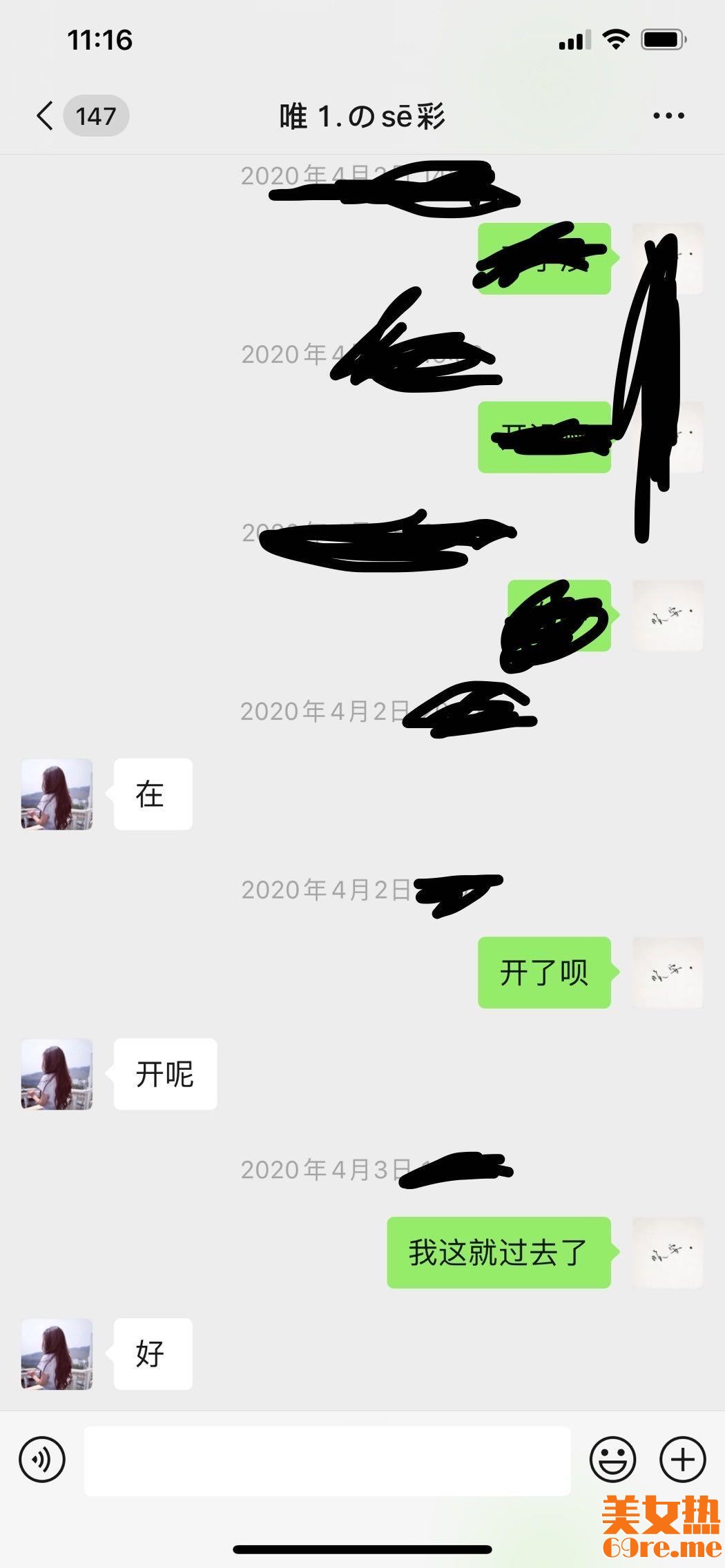Open contact's avatar next to 在
Viewport: 725px width, 1568px height.
tap(57, 794)
